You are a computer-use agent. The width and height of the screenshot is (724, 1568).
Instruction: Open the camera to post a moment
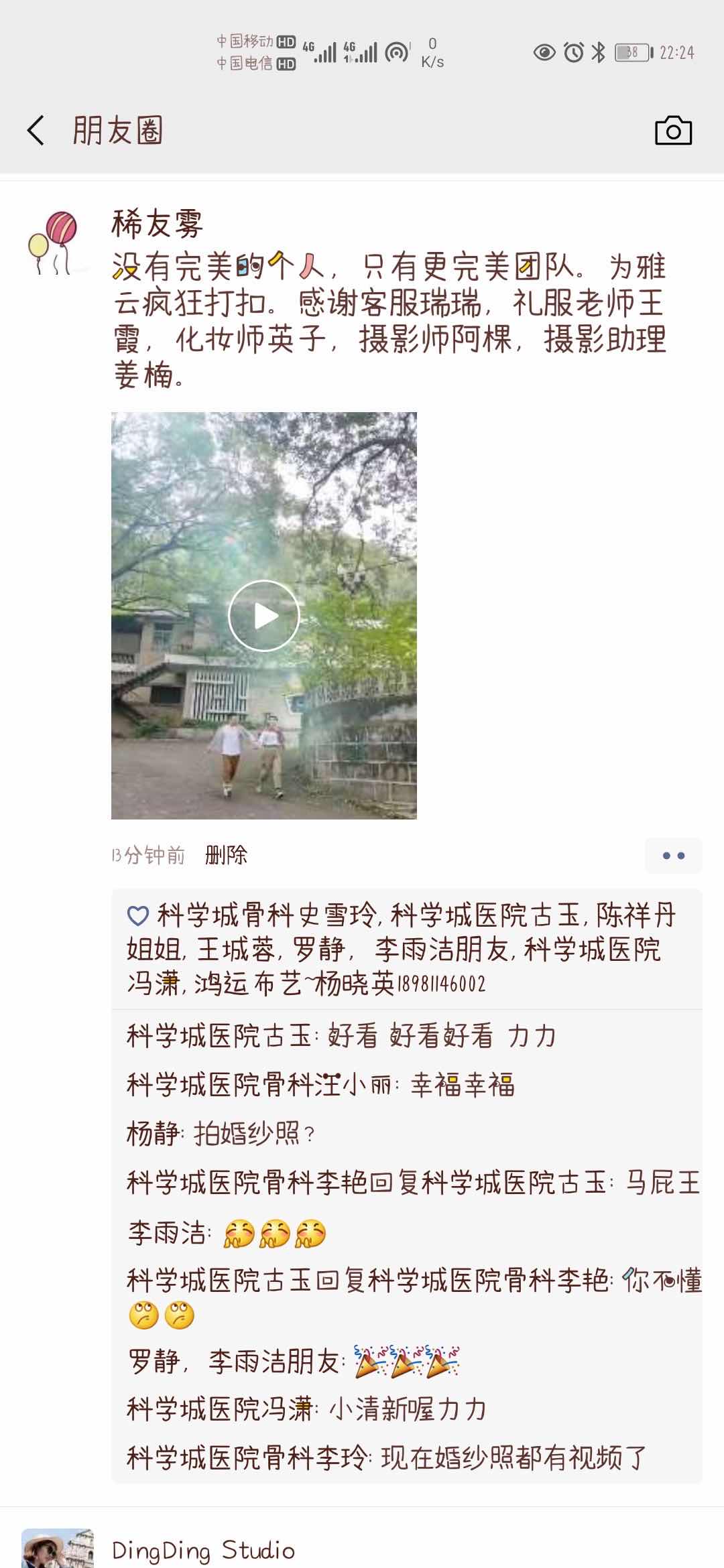[673, 130]
